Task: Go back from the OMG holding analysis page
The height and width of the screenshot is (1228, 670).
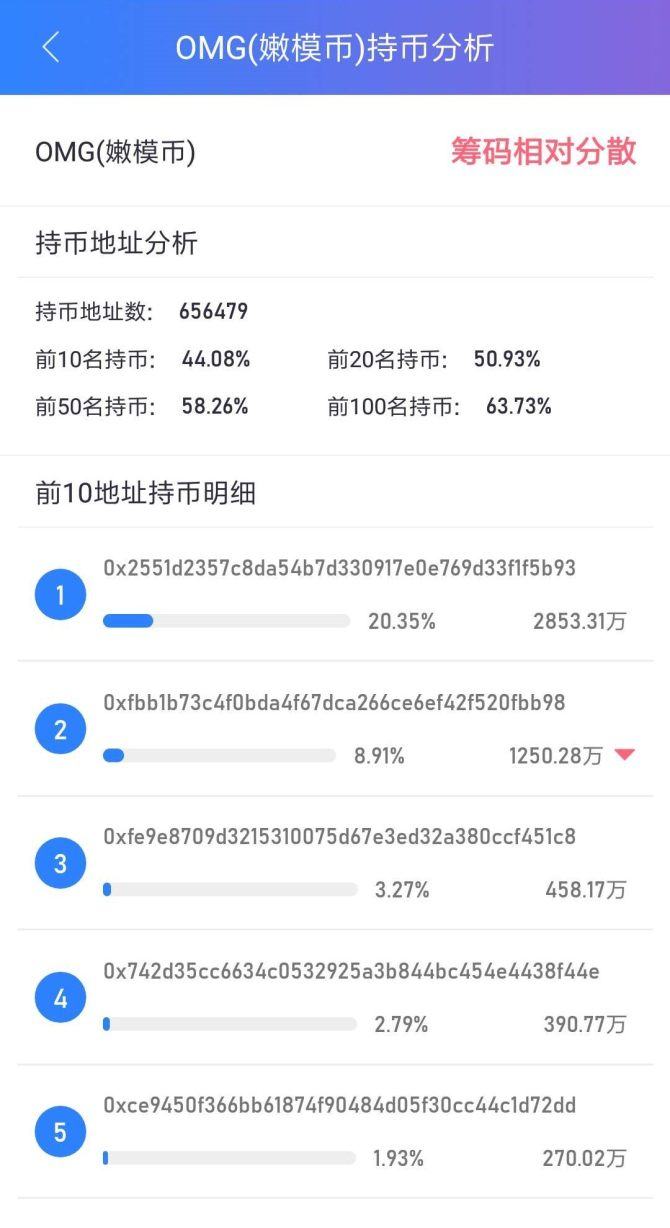Action: pos(51,47)
